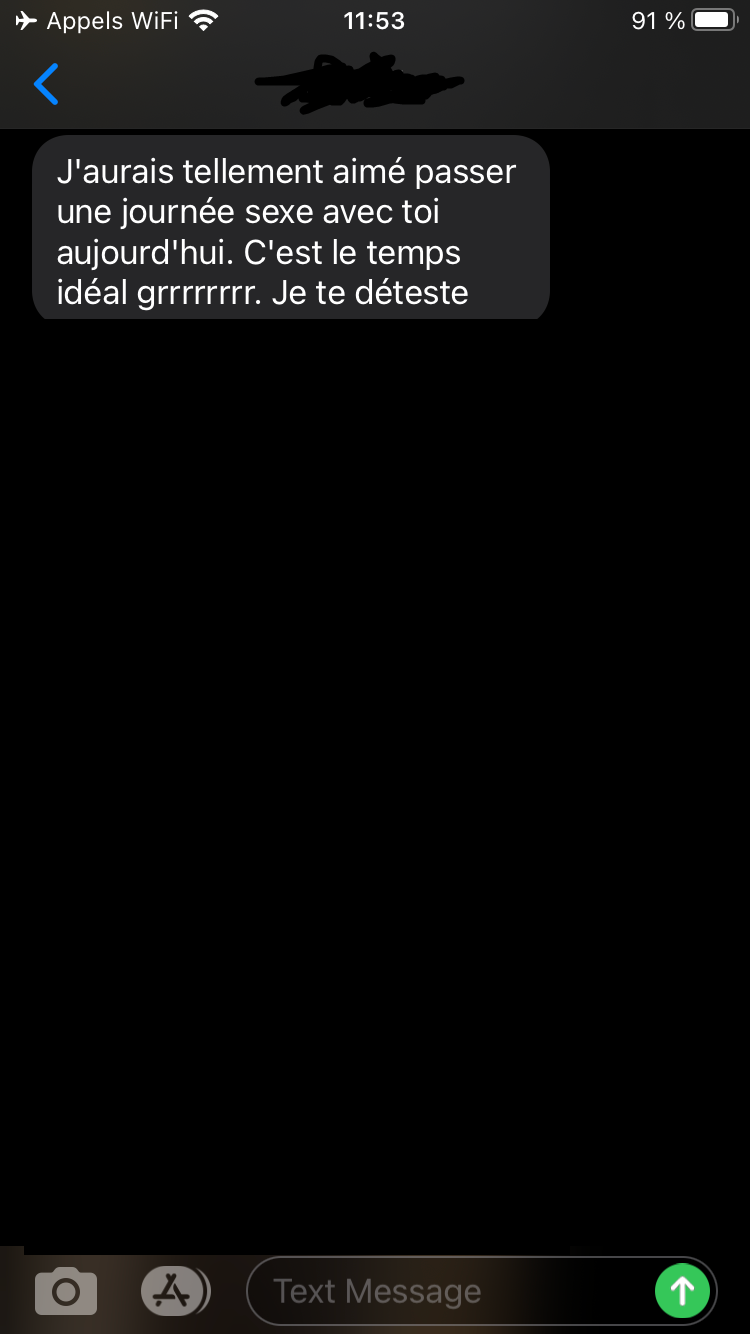
Task: Open the camera to attach a photo
Action: (x=66, y=1291)
